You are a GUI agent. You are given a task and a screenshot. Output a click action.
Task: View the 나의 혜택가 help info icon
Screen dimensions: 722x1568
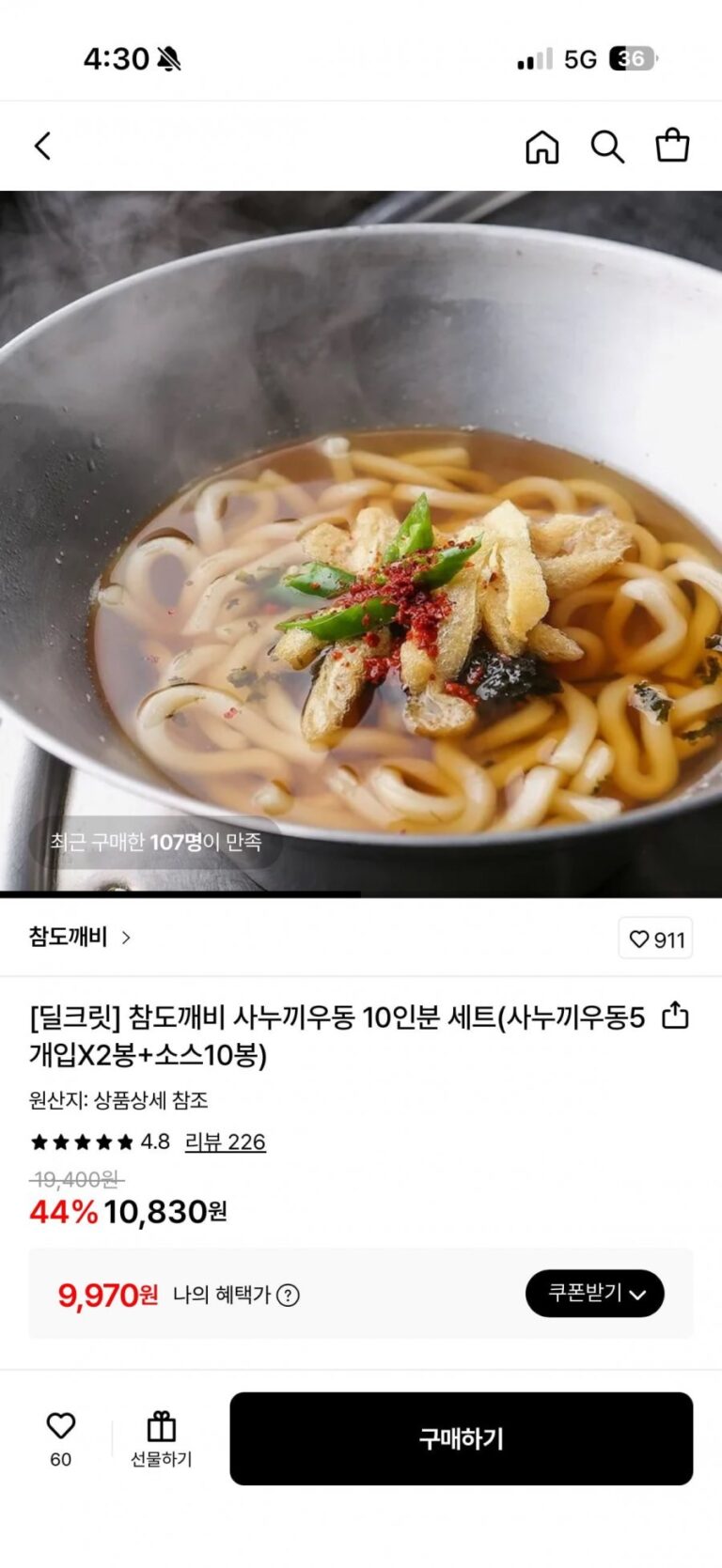point(289,1295)
